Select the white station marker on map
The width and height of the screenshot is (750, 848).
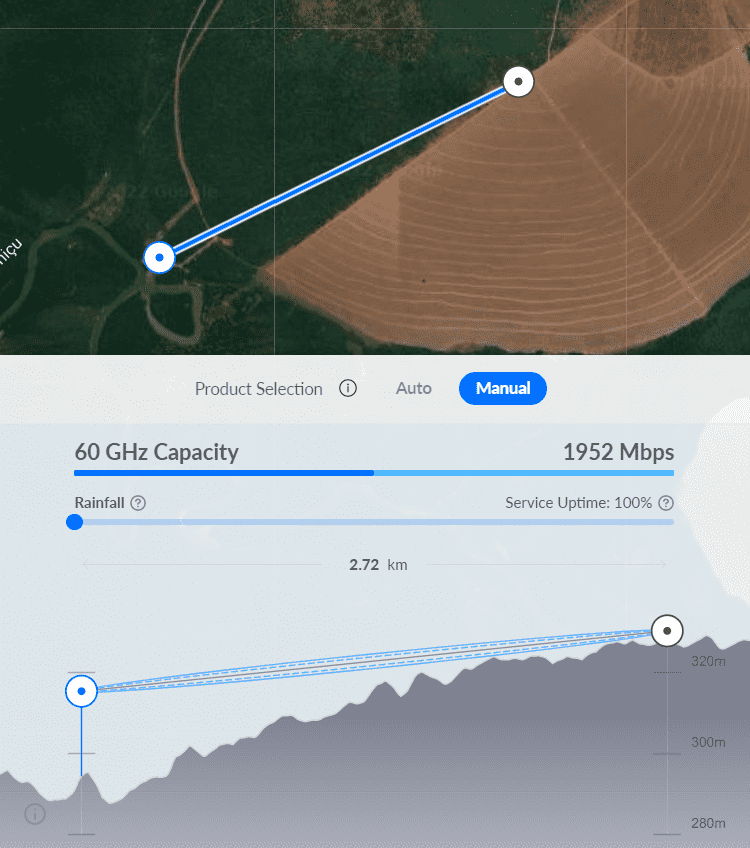(518, 81)
